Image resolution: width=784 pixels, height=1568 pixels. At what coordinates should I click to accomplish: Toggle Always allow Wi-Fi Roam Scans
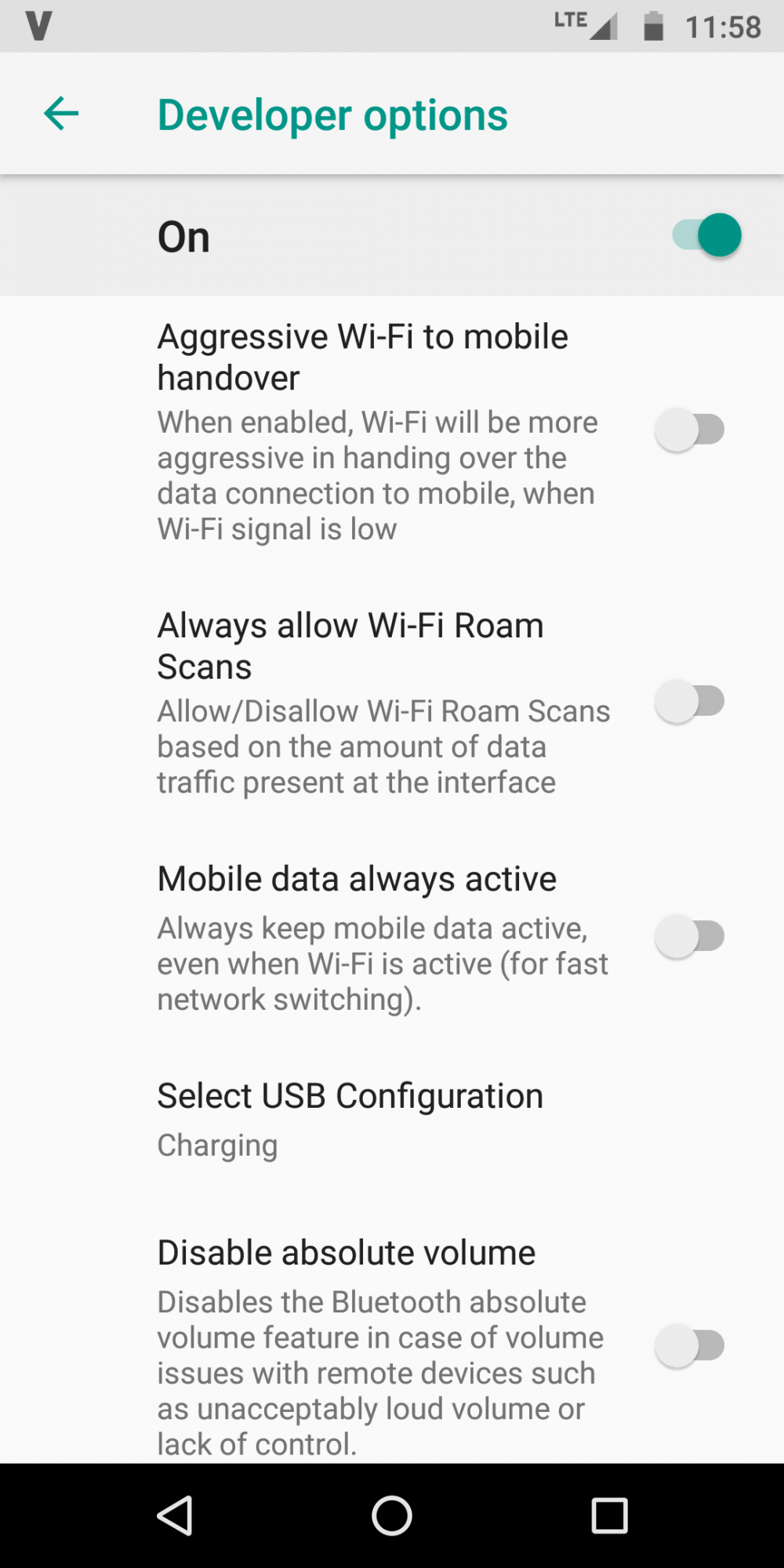tap(689, 701)
